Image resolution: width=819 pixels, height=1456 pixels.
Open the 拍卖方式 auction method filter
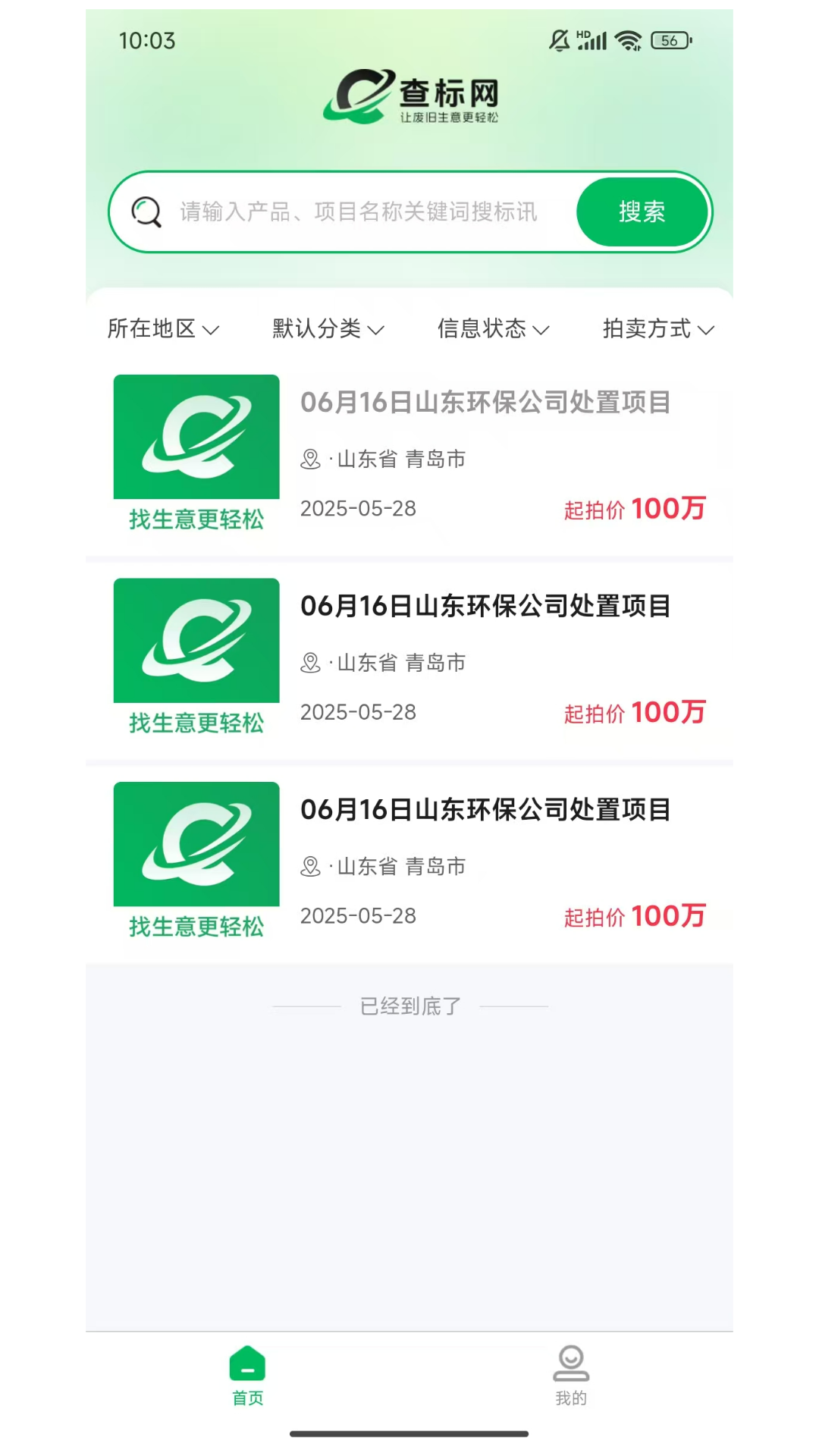tap(657, 328)
